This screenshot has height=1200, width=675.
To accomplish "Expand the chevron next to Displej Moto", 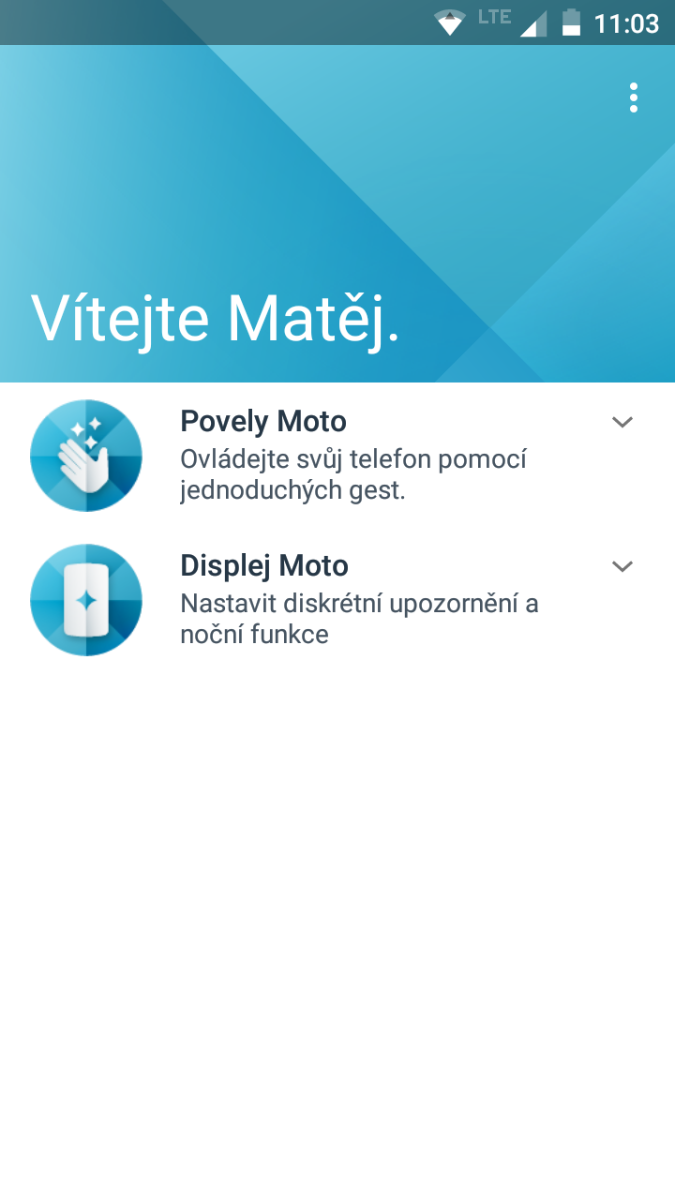I will point(622,567).
